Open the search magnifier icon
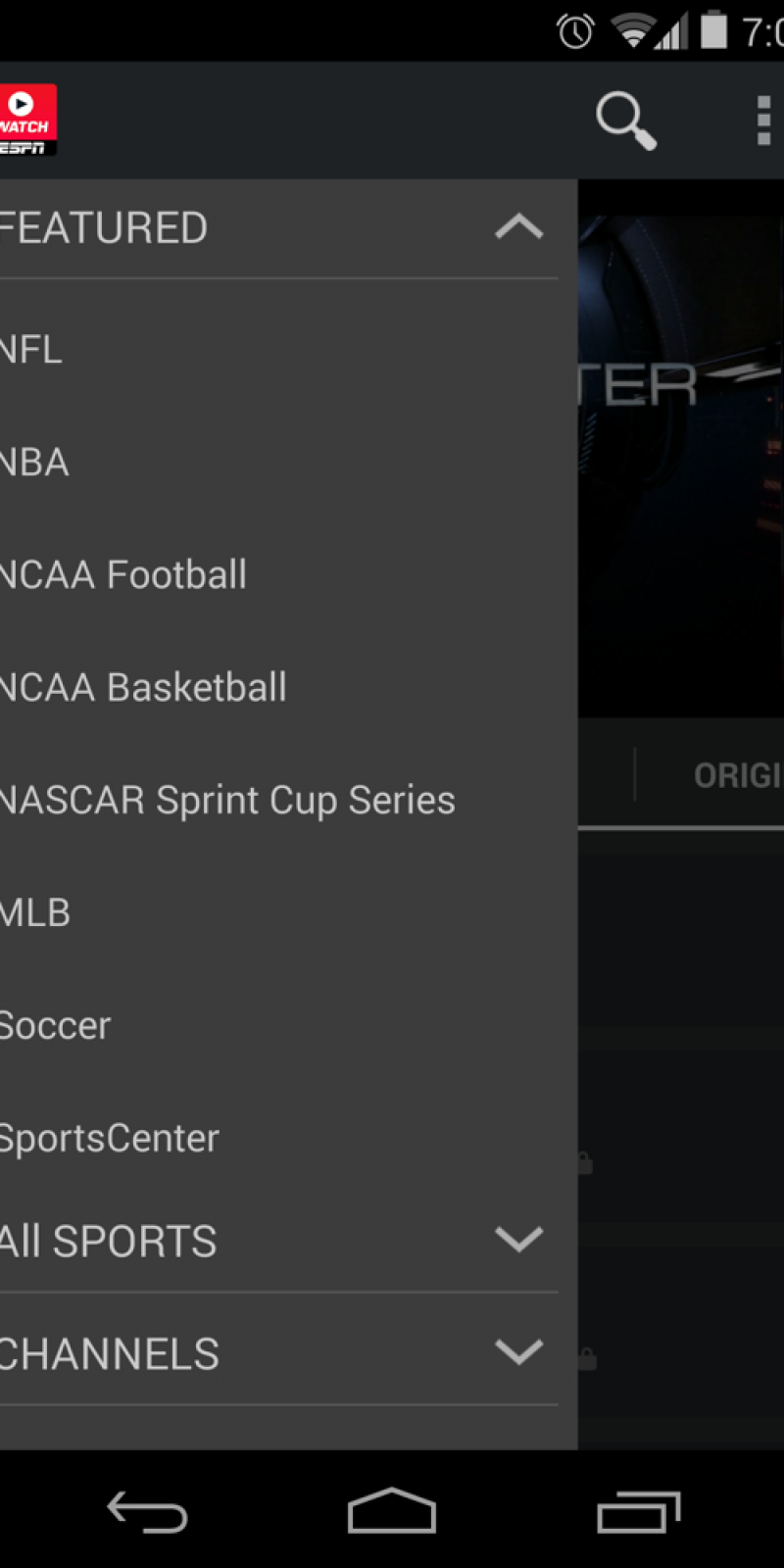Screen dimensions: 784x1568 [625, 121]
